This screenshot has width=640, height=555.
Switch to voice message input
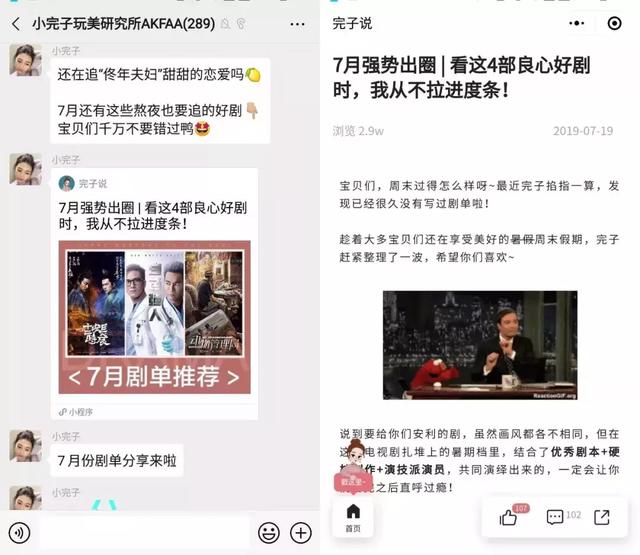coord(20,532)
